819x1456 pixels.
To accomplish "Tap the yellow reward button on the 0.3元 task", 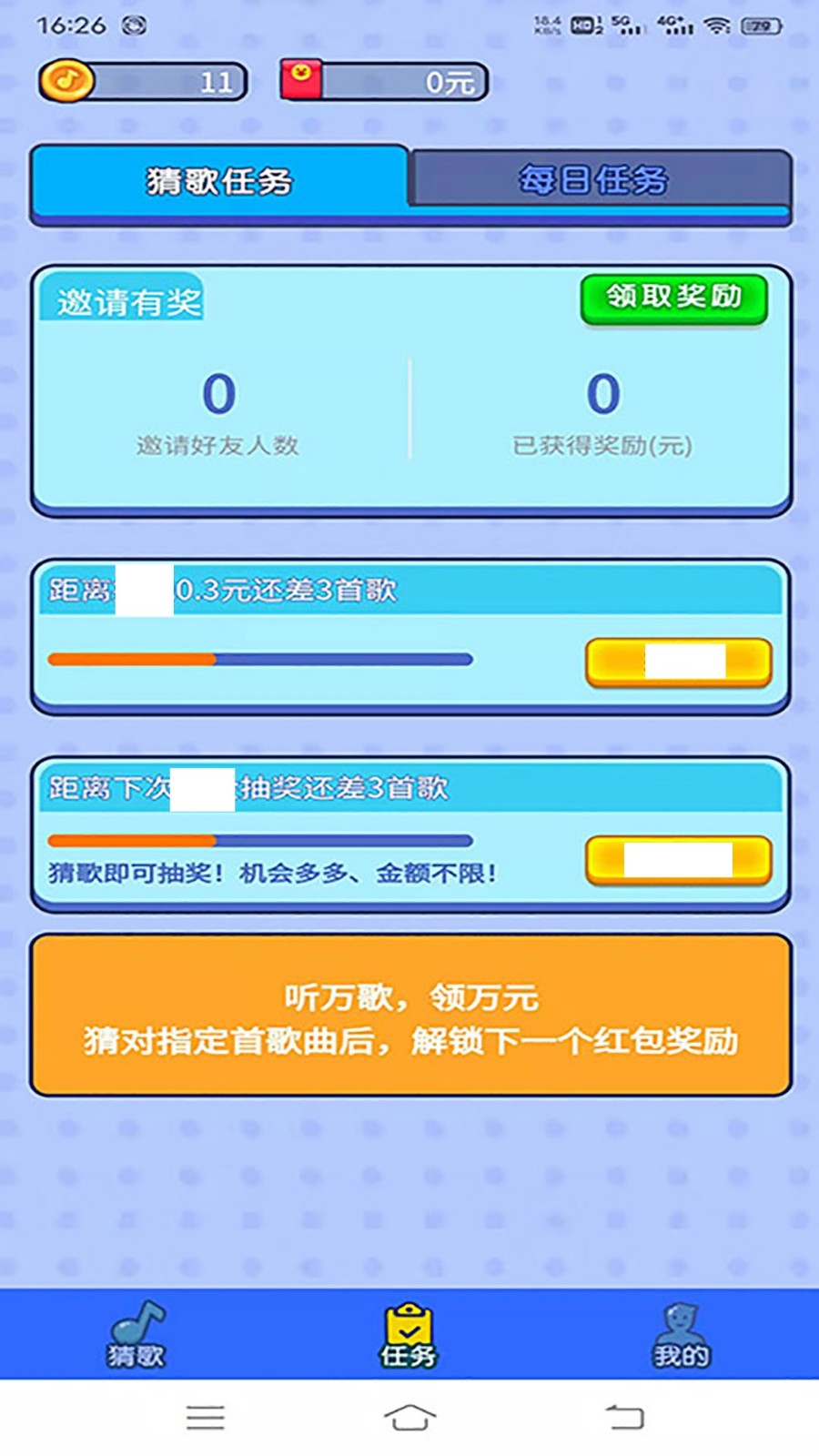I will pos(679,662).
